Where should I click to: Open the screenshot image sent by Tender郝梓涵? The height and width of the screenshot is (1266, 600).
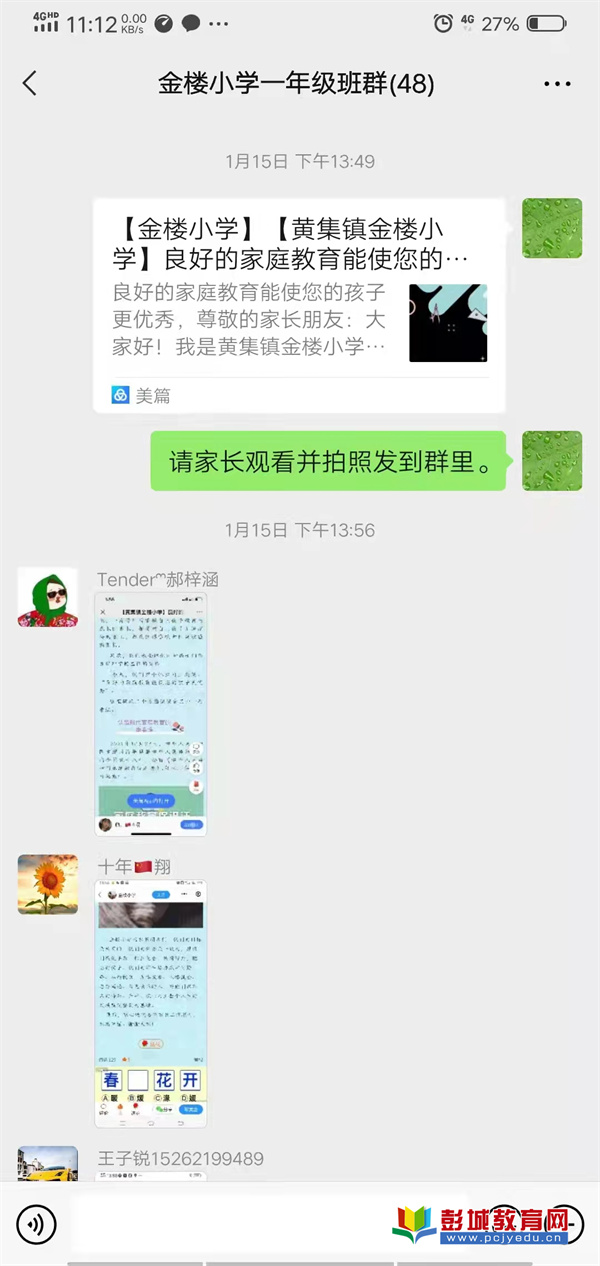150,713
